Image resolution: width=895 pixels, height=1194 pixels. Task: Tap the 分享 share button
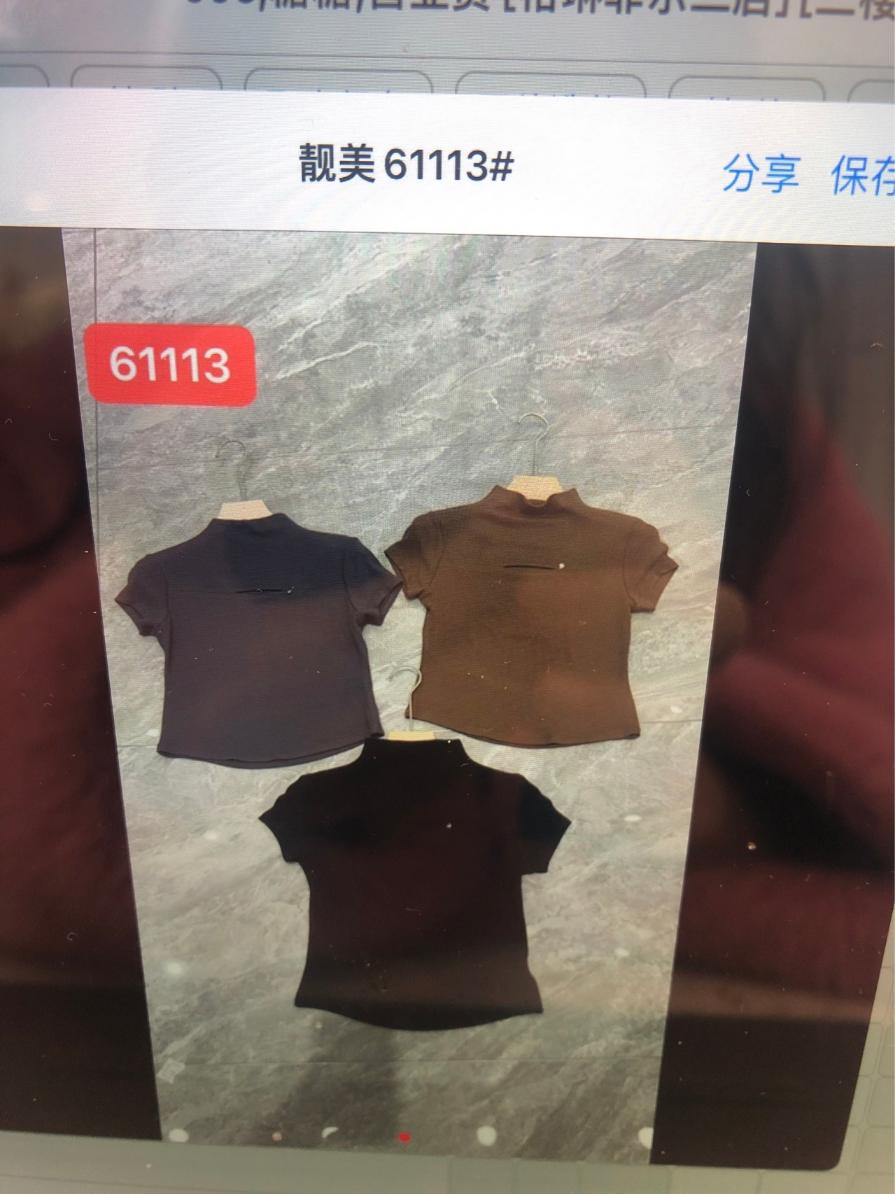coord(761,174)
